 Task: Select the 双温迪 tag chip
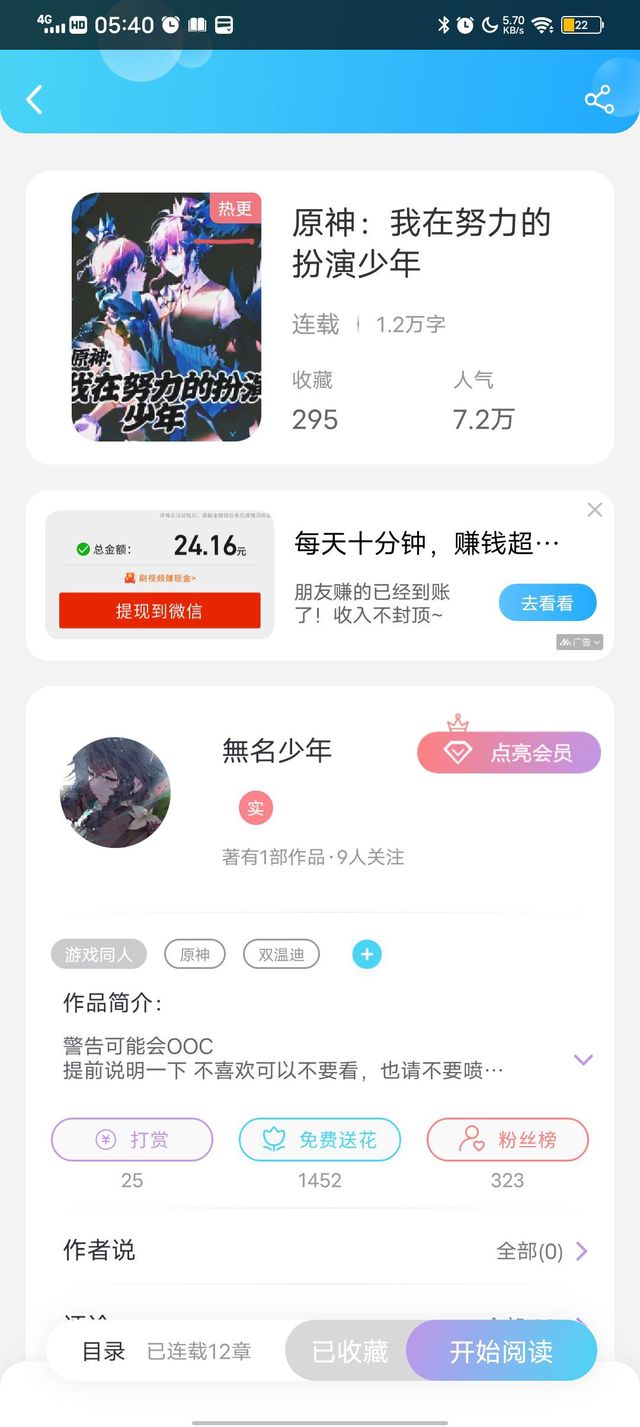point(281,954)
